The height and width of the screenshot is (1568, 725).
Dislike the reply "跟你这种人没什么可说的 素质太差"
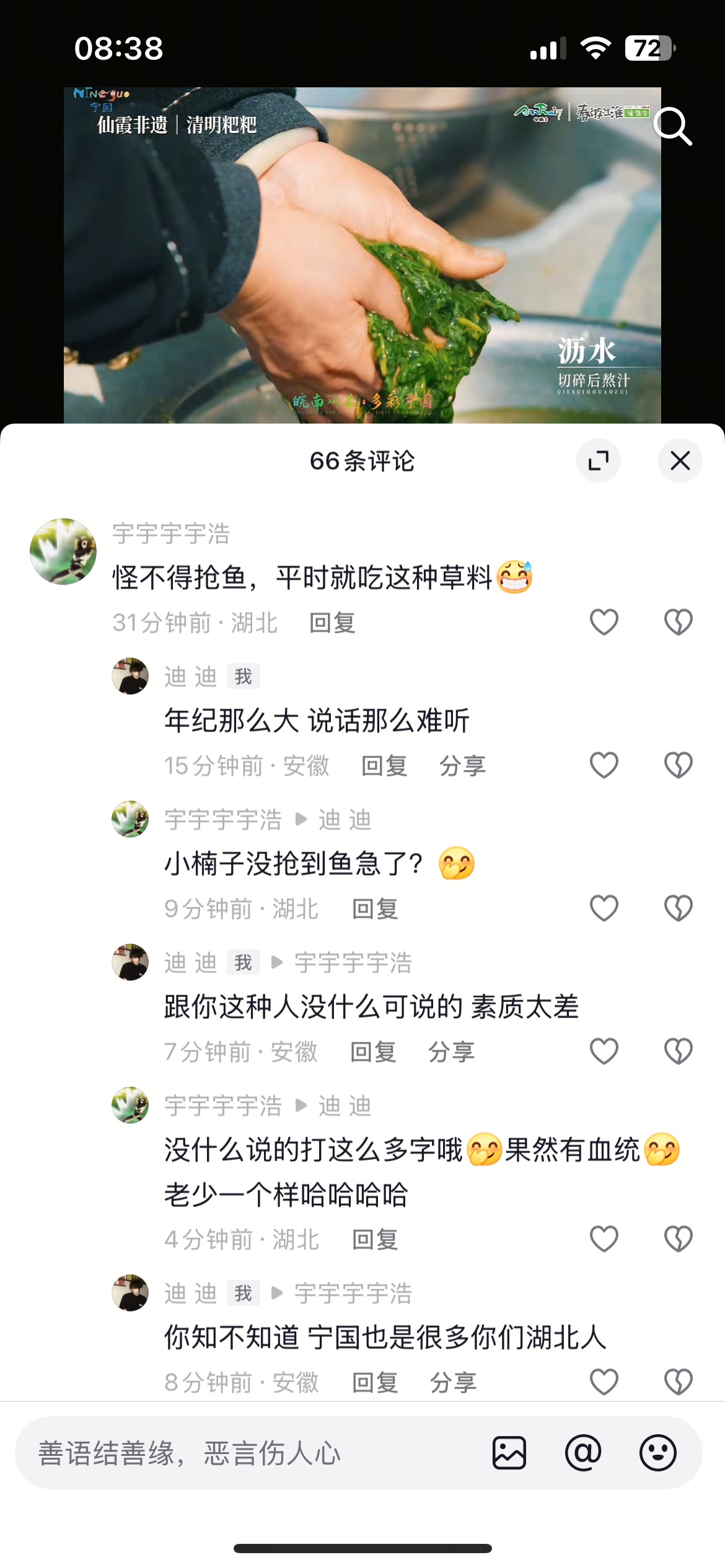pos(678,1052)
